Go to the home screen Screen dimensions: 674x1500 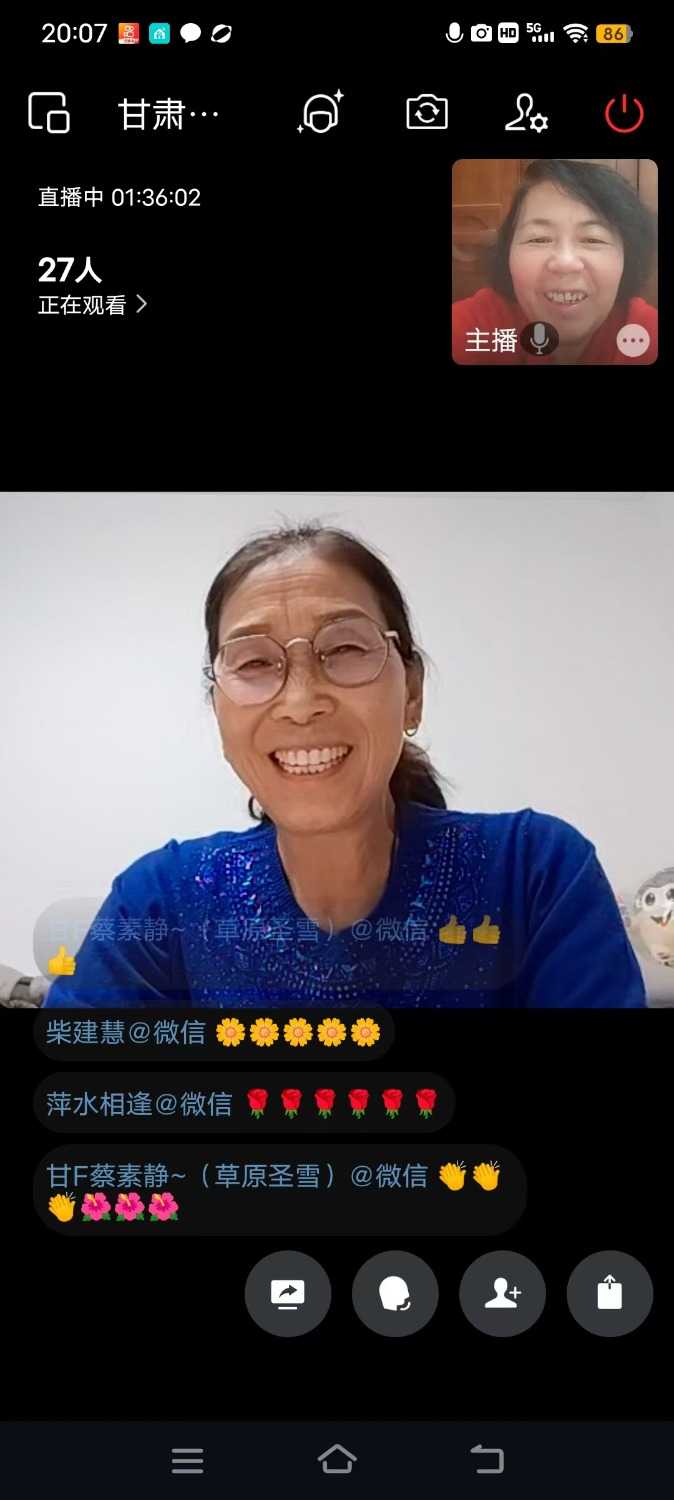click(337, 1460)
